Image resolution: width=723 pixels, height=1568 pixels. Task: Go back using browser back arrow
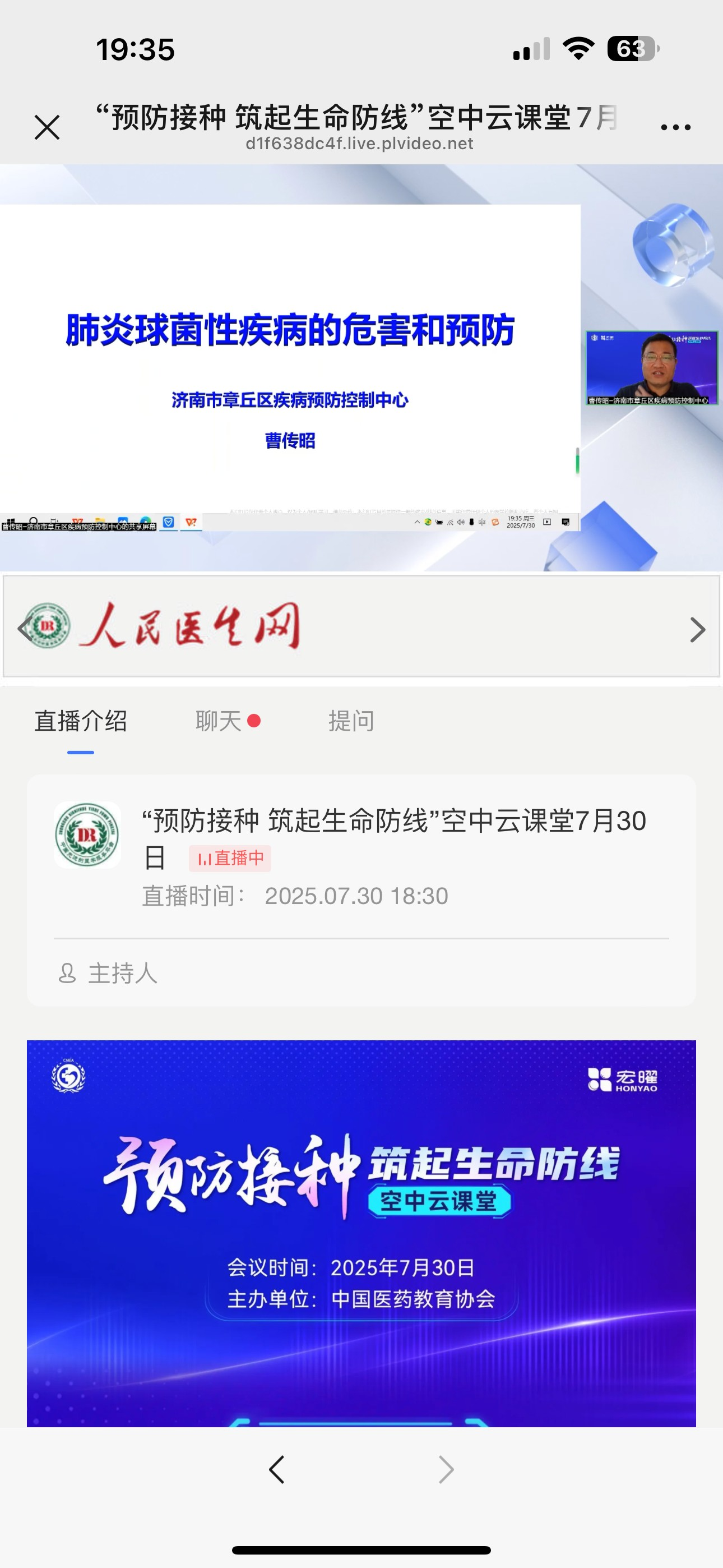277,1469
